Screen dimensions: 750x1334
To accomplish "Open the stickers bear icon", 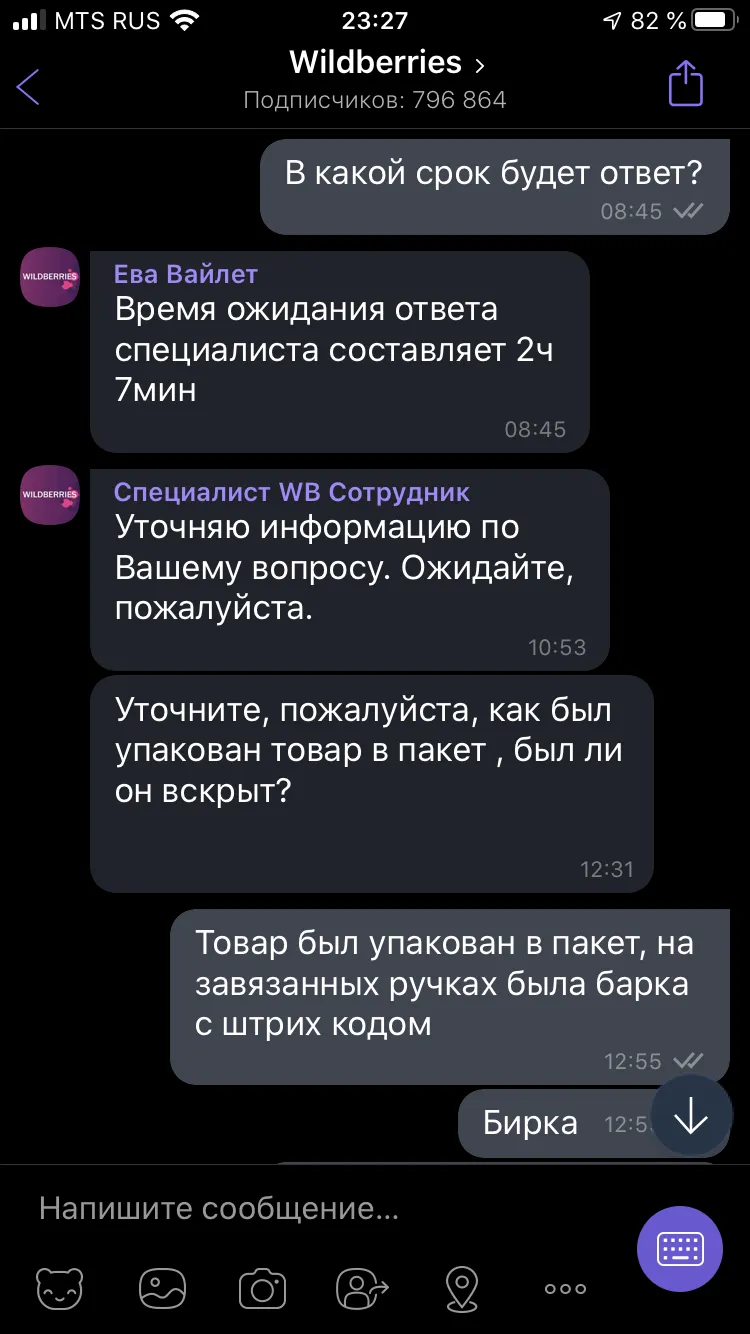I will tap(59, 1287).
